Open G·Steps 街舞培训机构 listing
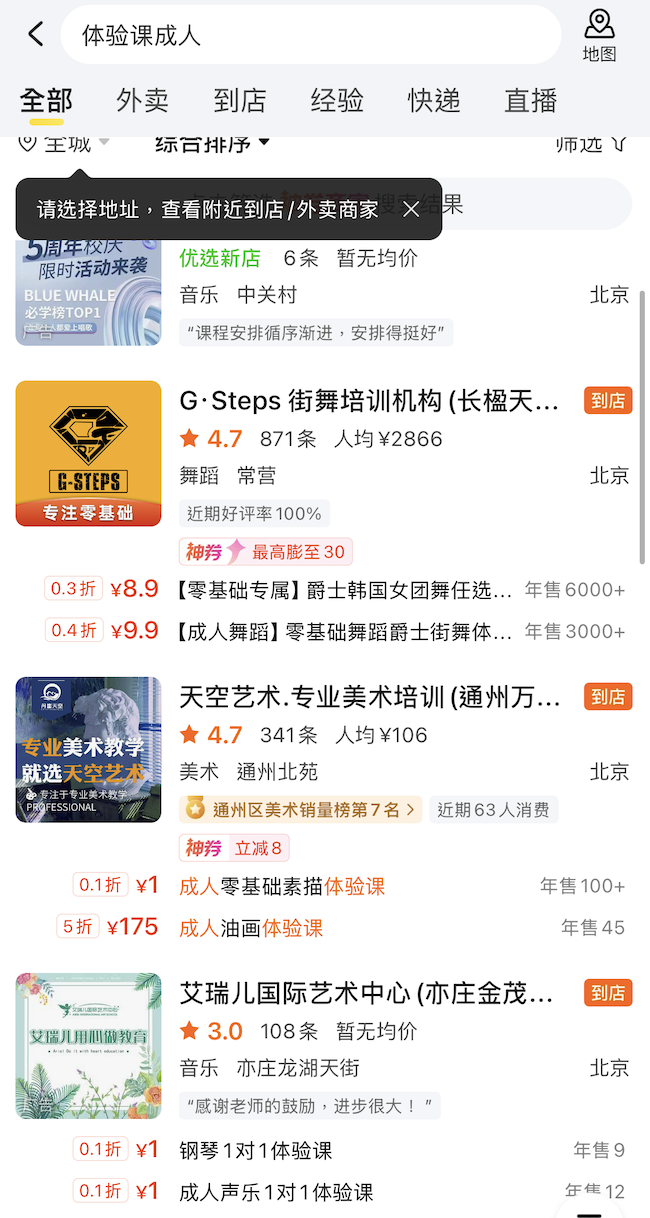Viewport: 650px width, 1218px height. tap(369, 402)
